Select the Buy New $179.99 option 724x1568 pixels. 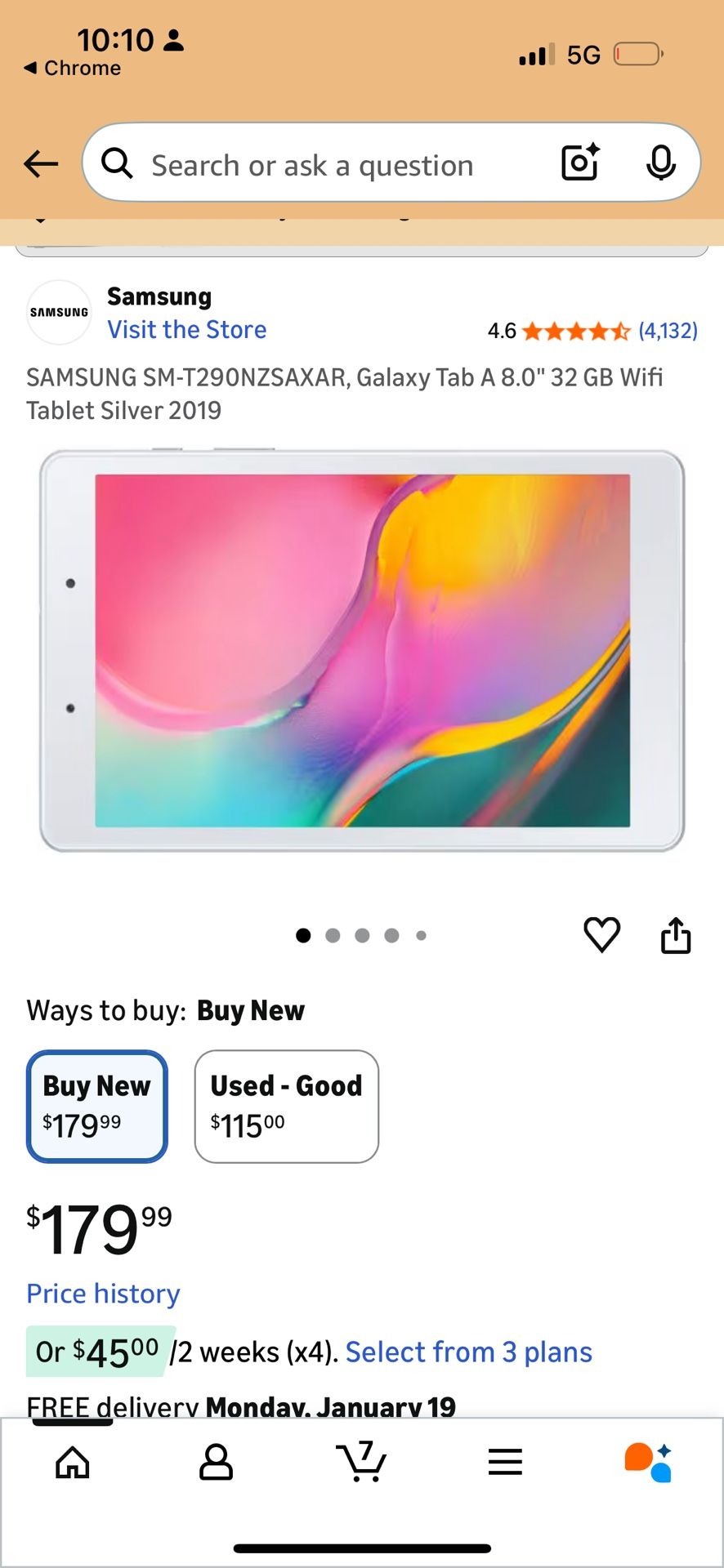[97, 1106]
